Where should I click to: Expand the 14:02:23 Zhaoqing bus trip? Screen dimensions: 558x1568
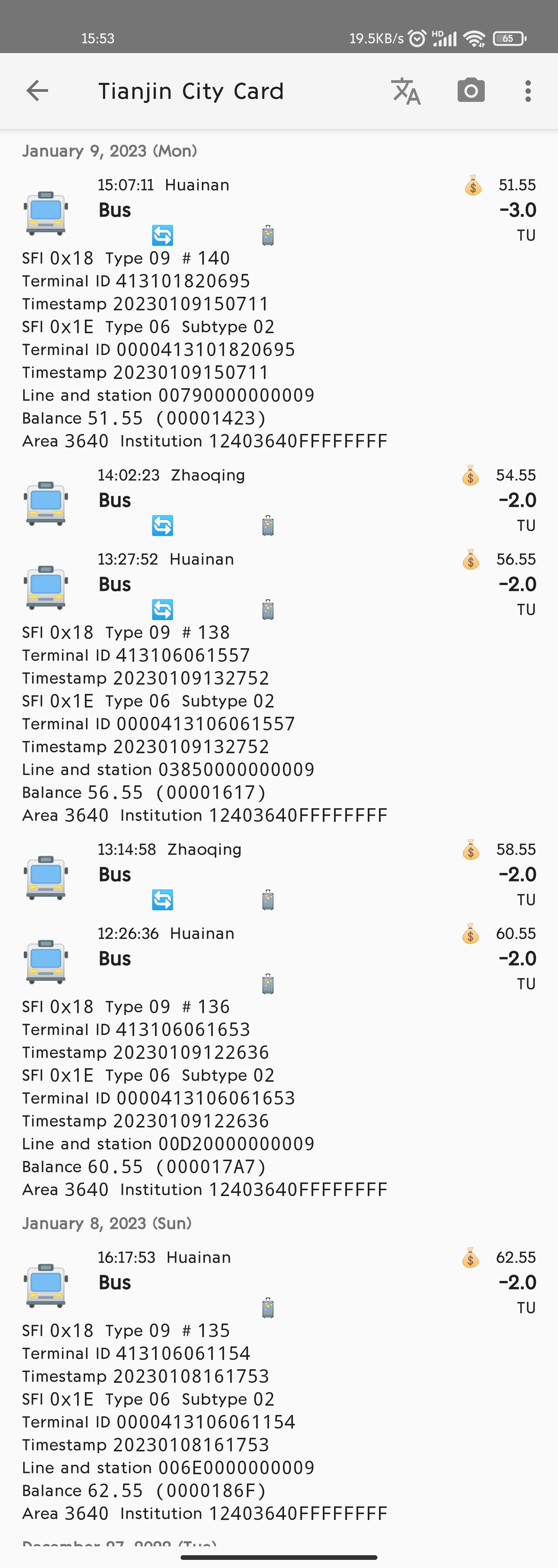[x=279, y=500]
